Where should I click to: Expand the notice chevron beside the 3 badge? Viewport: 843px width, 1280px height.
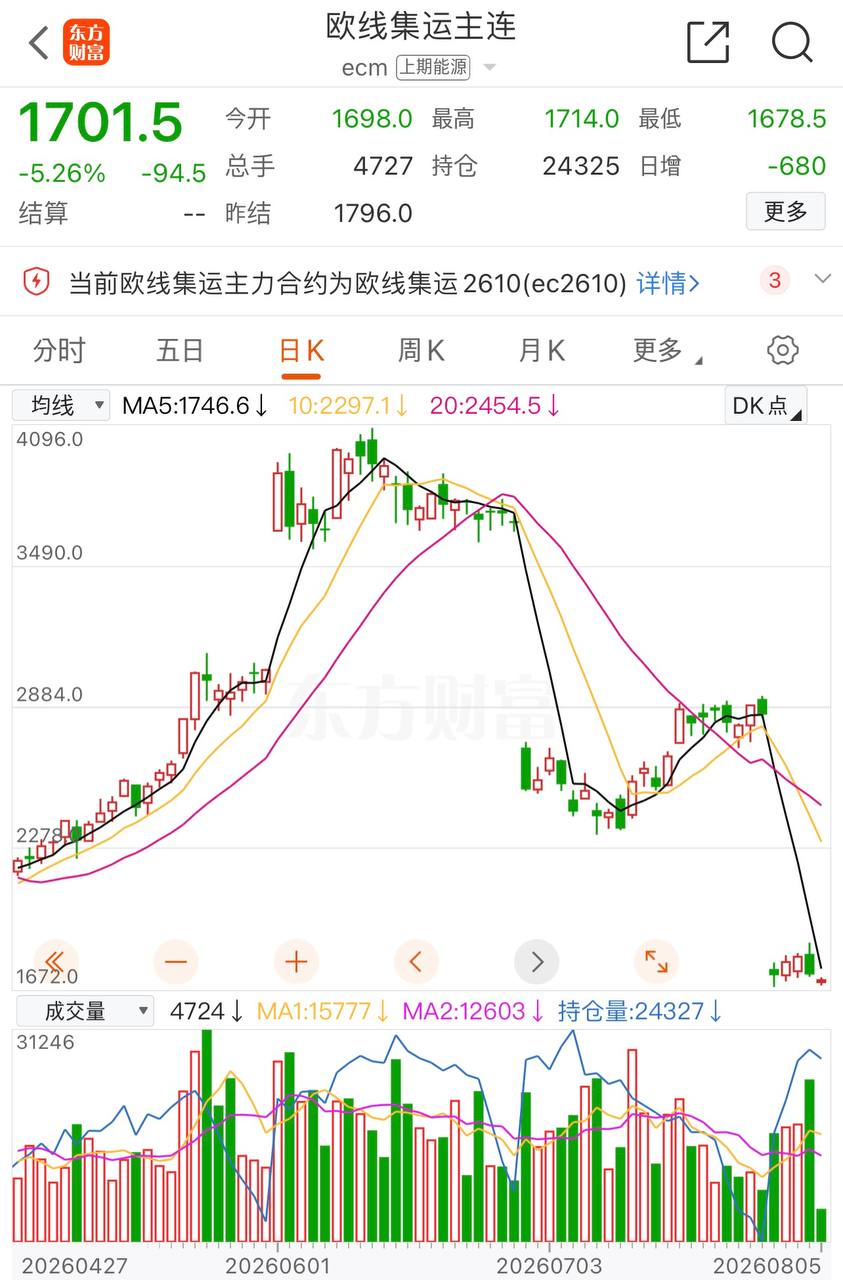(x=822, y=279)
